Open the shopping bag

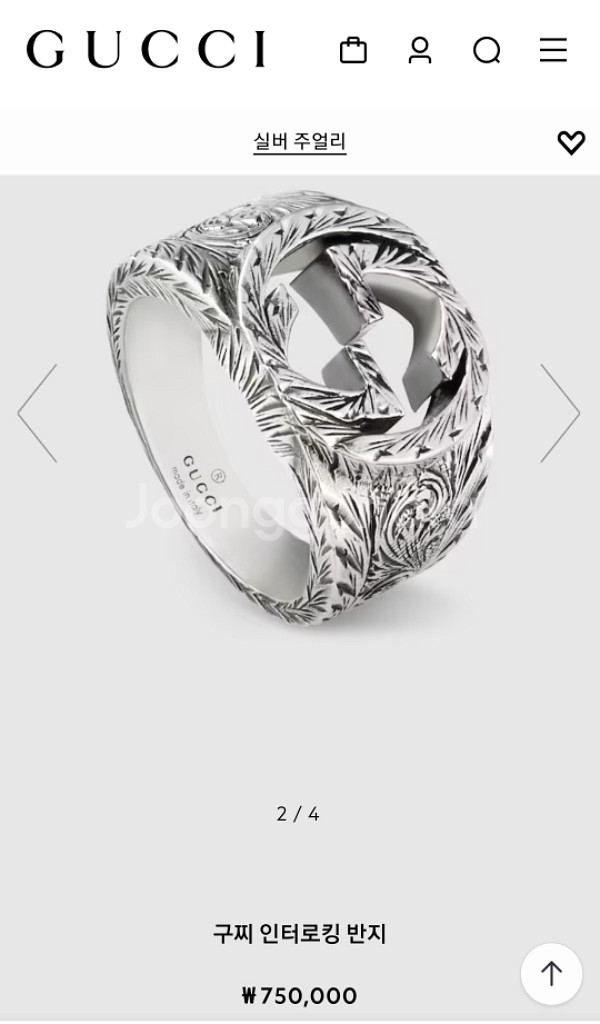click(353, 50)
